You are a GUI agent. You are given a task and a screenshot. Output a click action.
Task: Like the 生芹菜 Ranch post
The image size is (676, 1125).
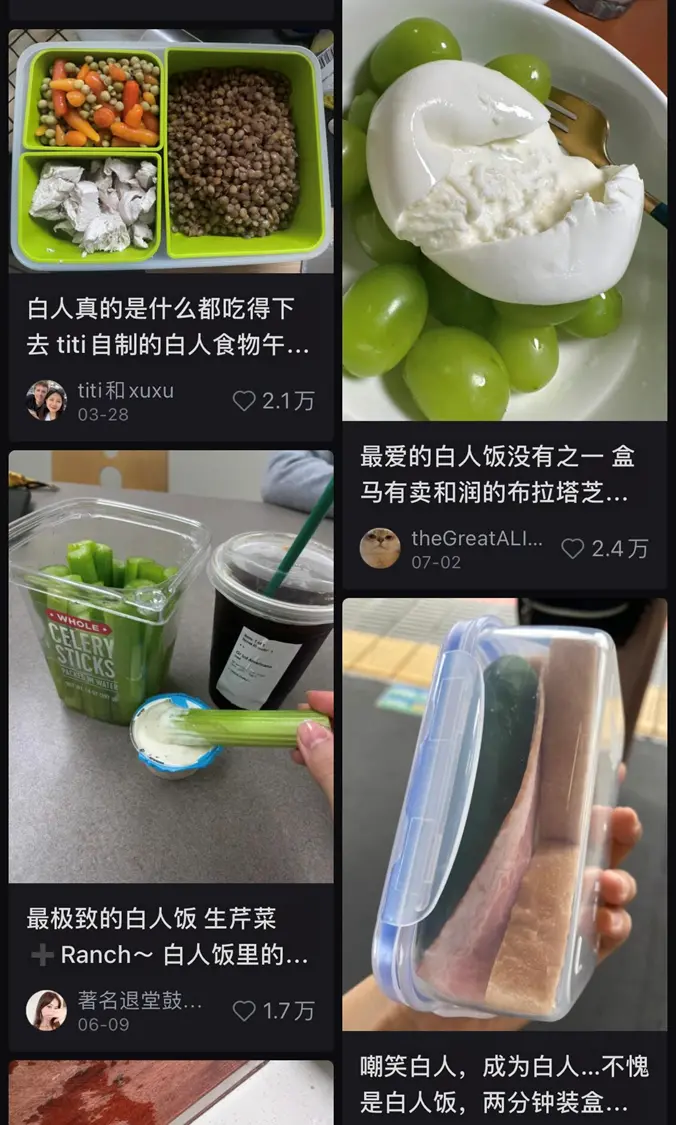tap(244, 1011)
